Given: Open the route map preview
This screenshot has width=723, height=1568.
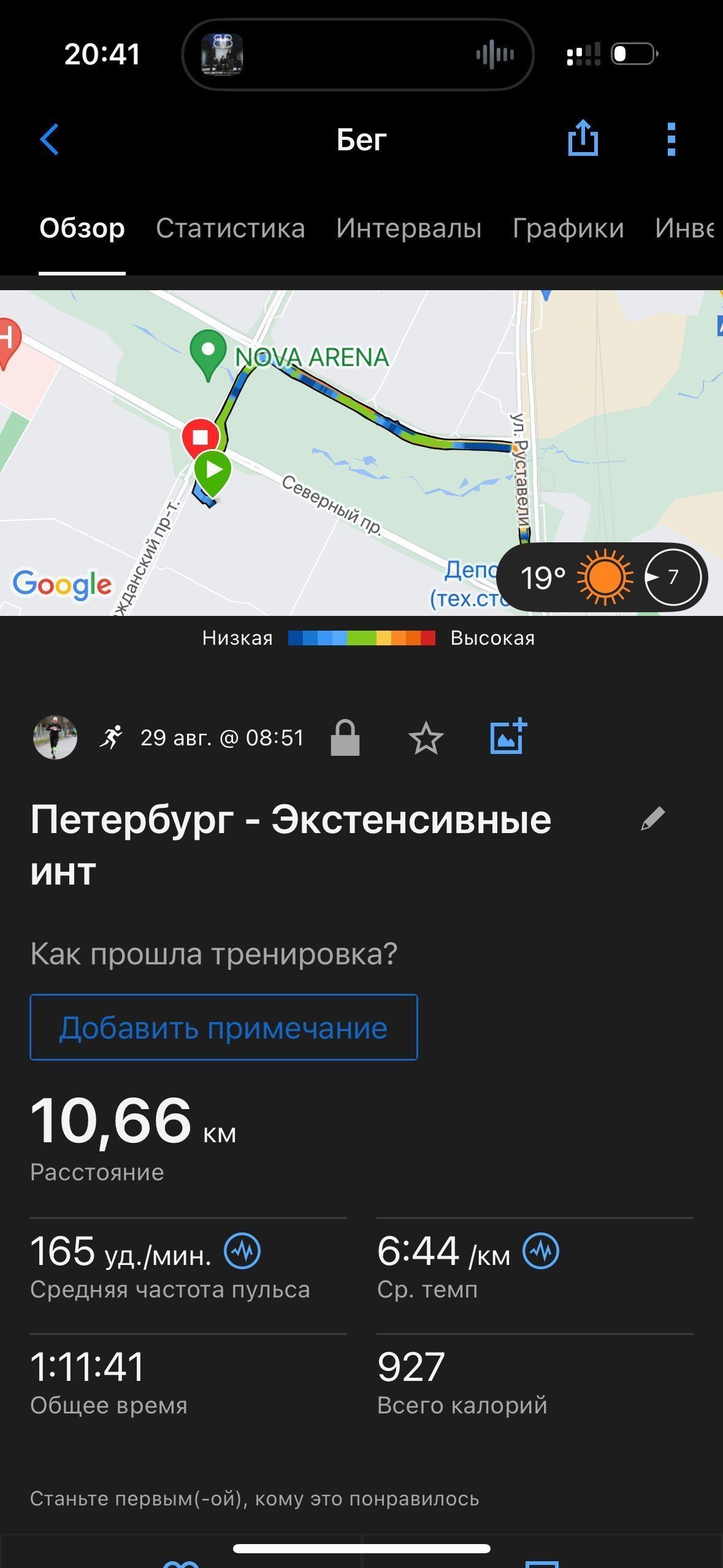Looking at the screenshot, I should coord(361,453).
